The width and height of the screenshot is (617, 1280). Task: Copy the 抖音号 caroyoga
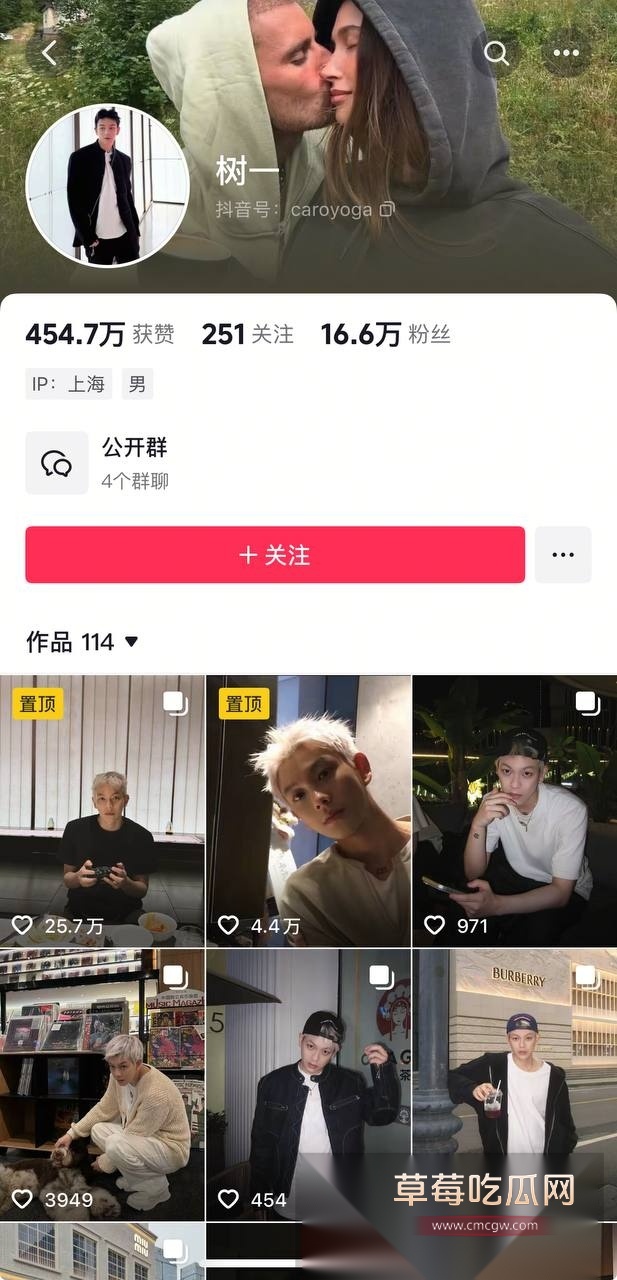[387, 210]
